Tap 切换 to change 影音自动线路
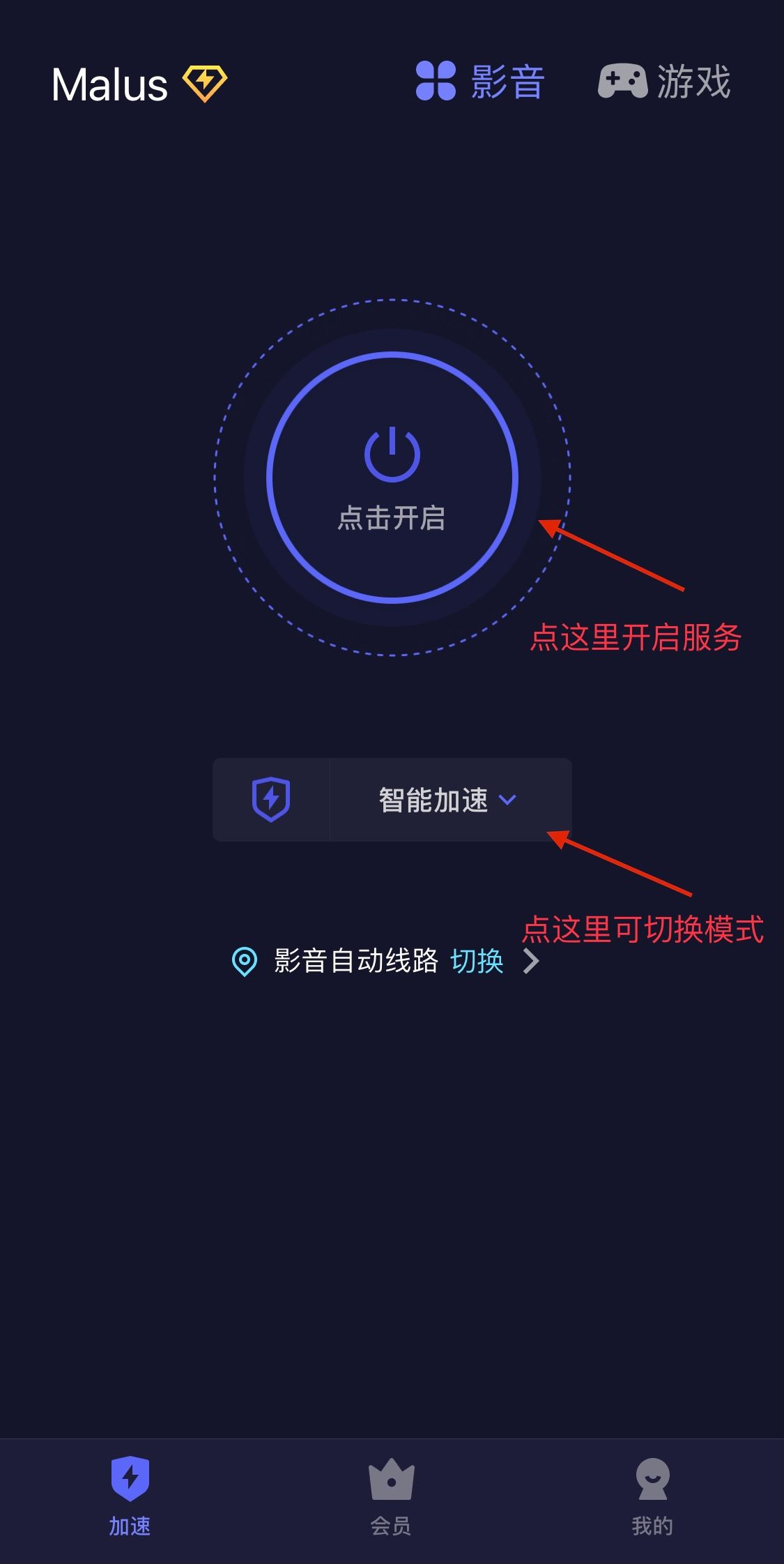The image size is (784, 1564). point(477,961)
